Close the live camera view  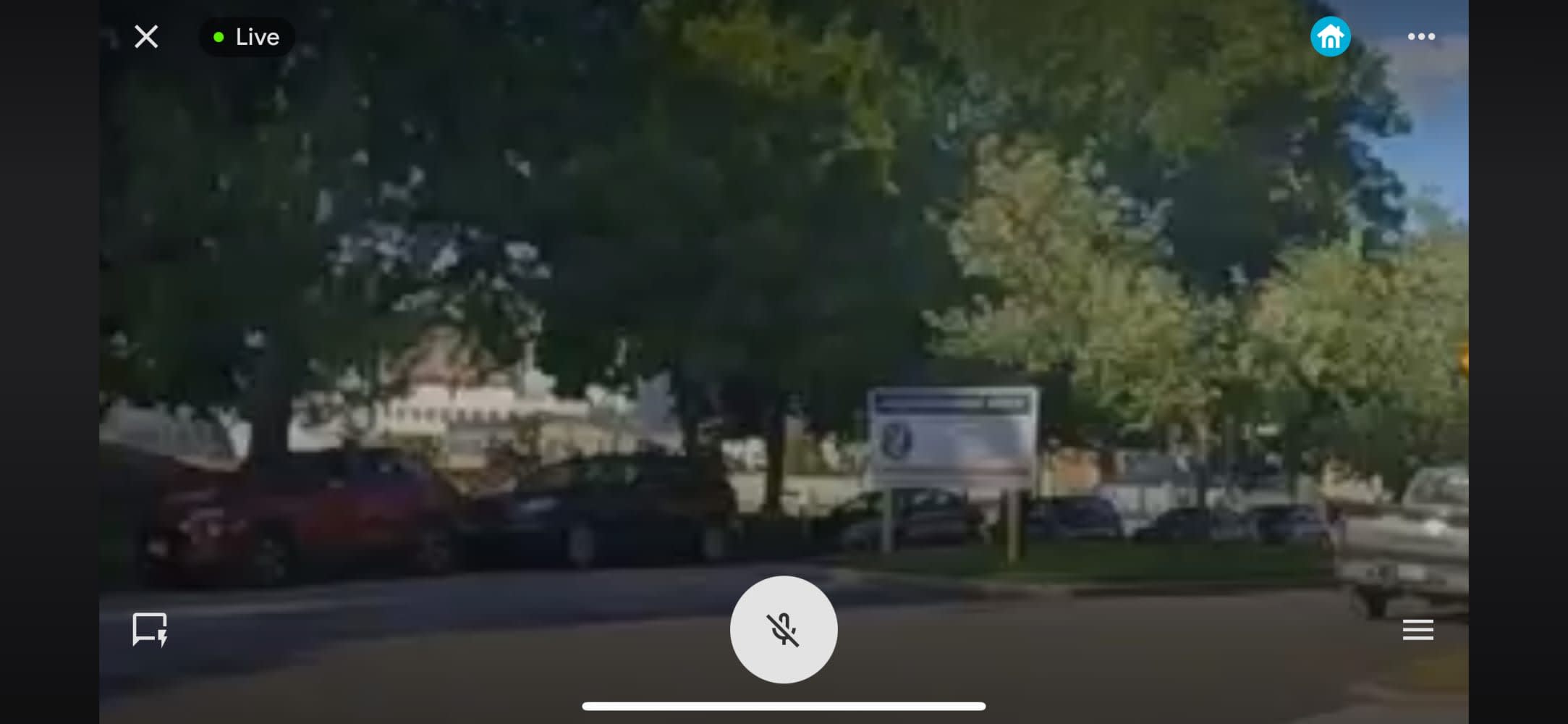[x=146, y=37]
